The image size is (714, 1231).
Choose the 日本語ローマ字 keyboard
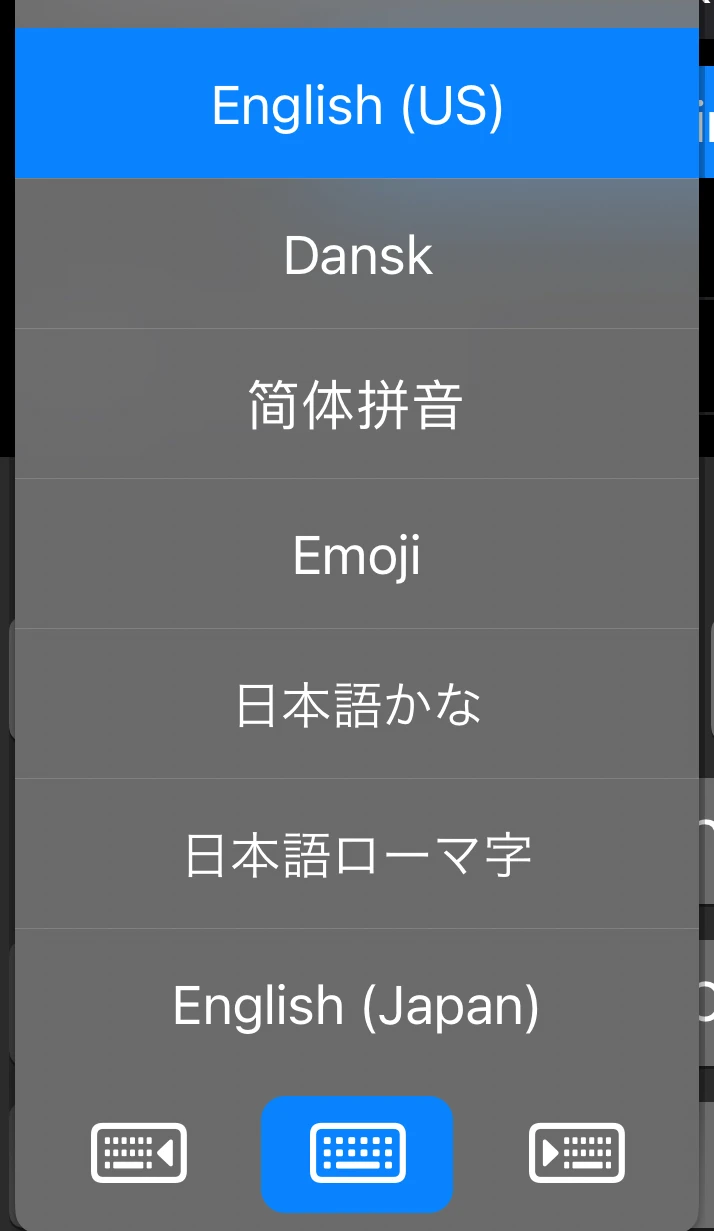pyautogui.click(x=357, y=855)
